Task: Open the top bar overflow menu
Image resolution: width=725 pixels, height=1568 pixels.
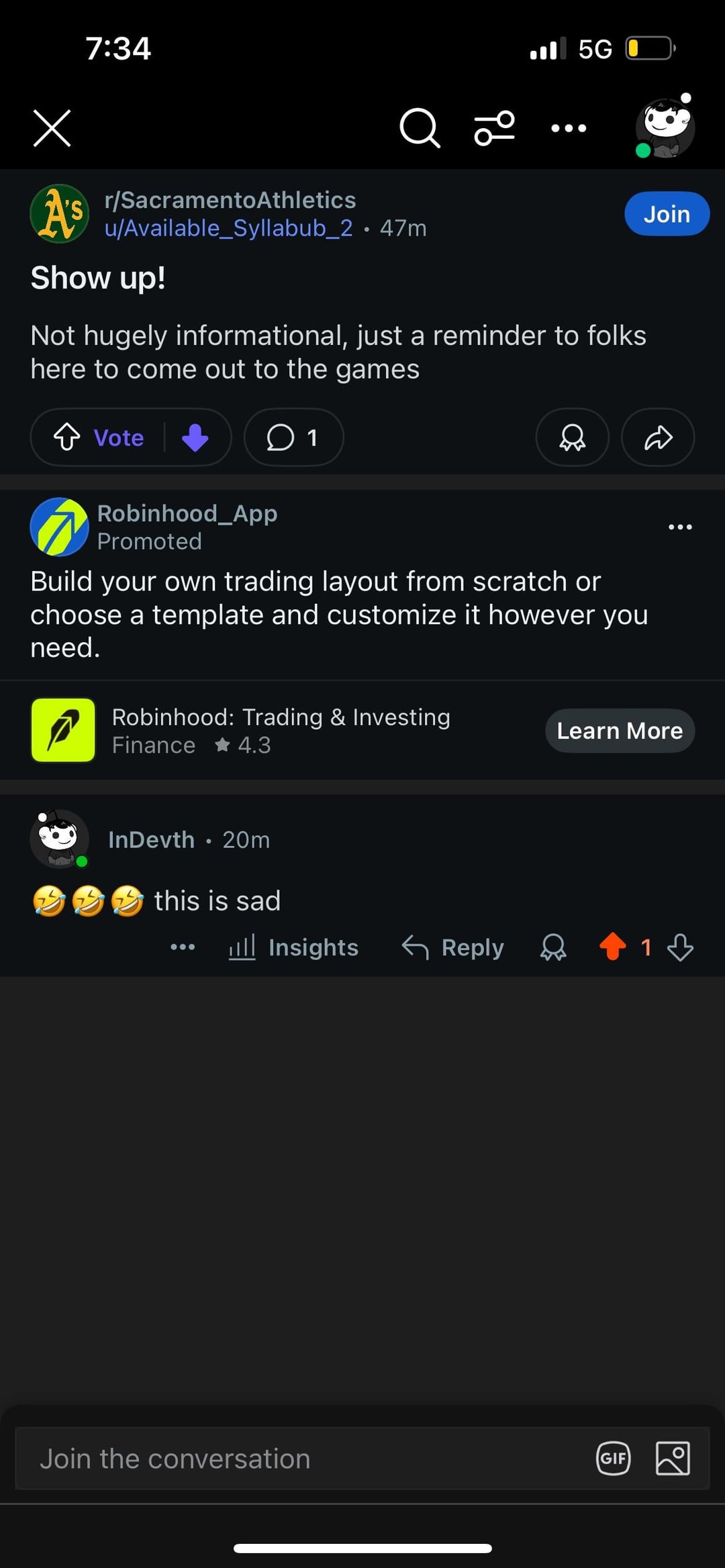Action: tap(569, 128)
